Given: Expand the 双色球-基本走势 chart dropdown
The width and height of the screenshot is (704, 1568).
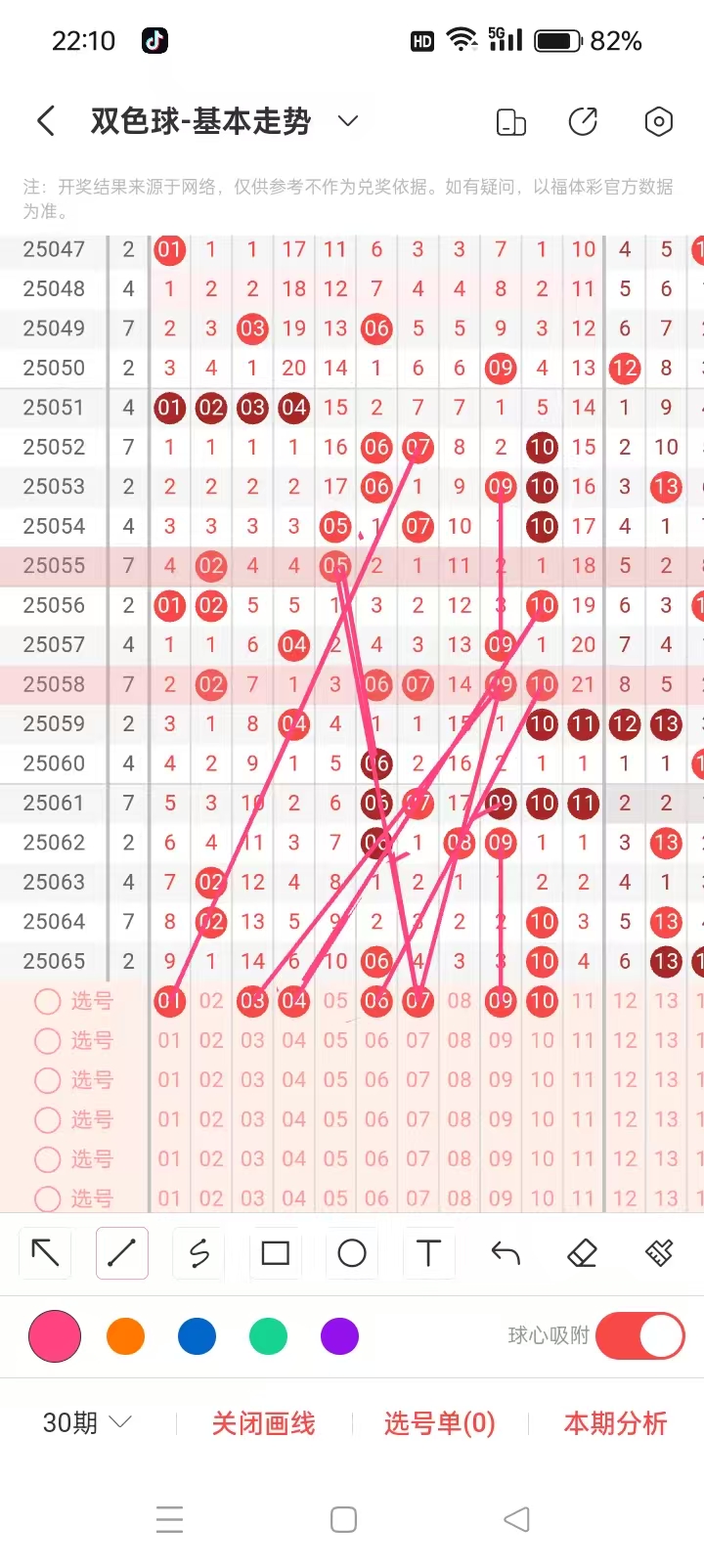Looking at the screenshot, I should (347, 121).
